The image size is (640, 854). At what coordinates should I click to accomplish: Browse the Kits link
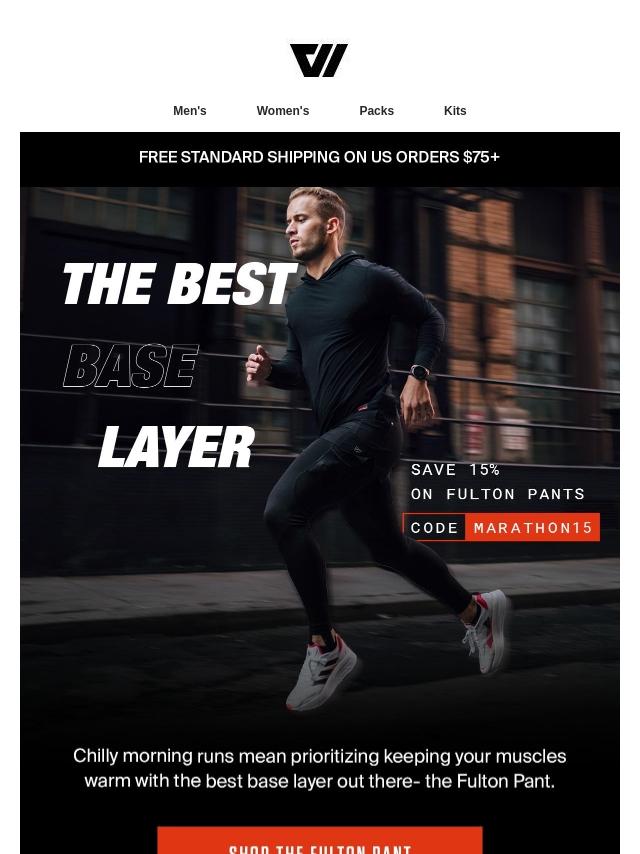(x=455, y=111)
